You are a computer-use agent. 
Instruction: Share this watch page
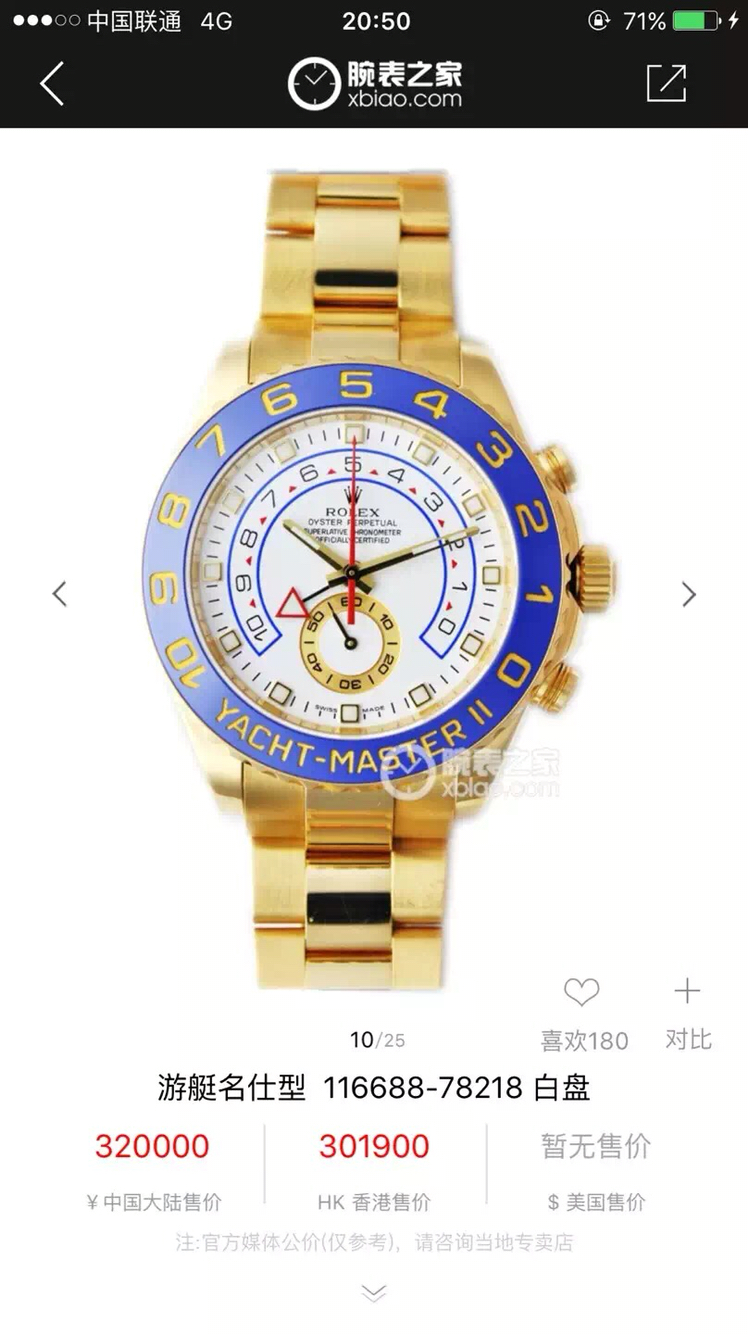point(666,84)
